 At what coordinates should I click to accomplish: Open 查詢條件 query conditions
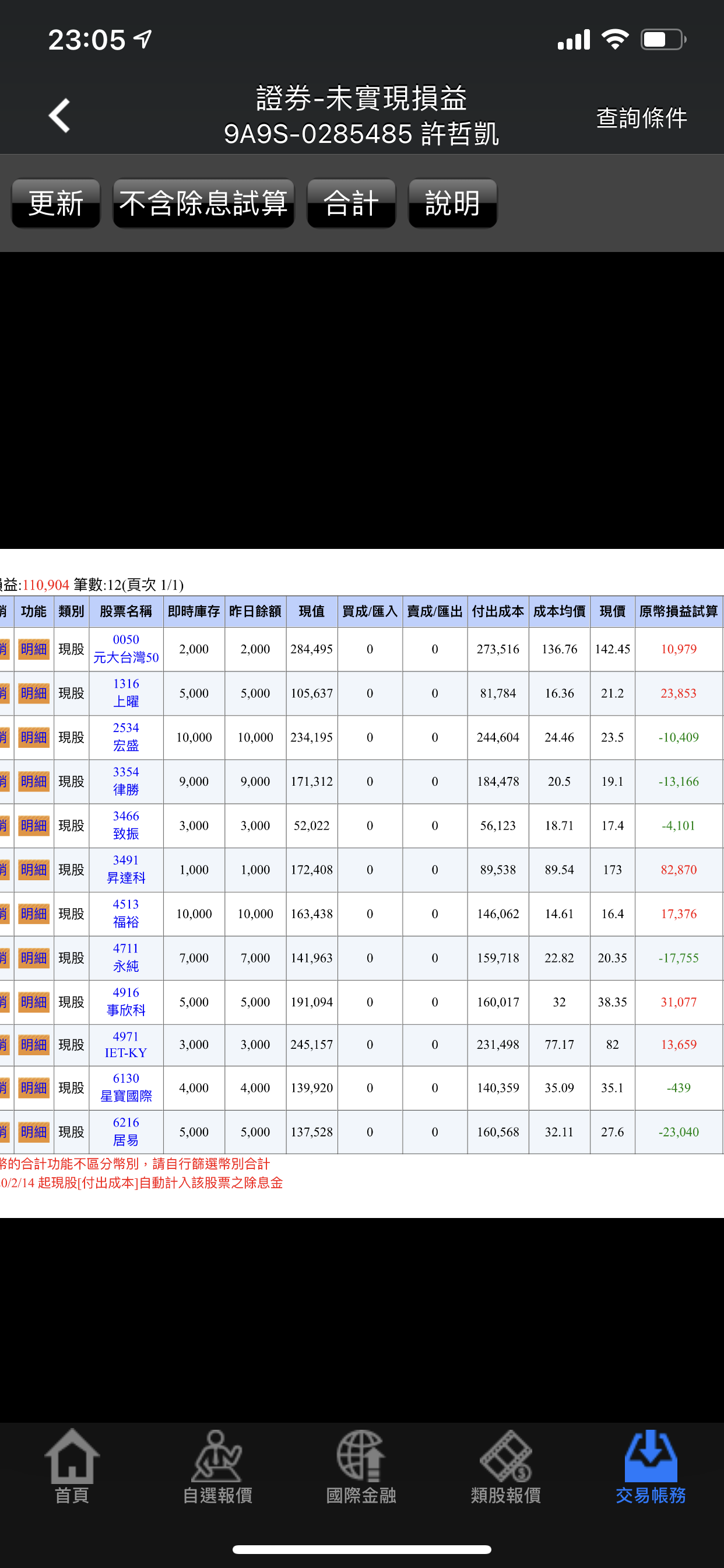point(641,117)
